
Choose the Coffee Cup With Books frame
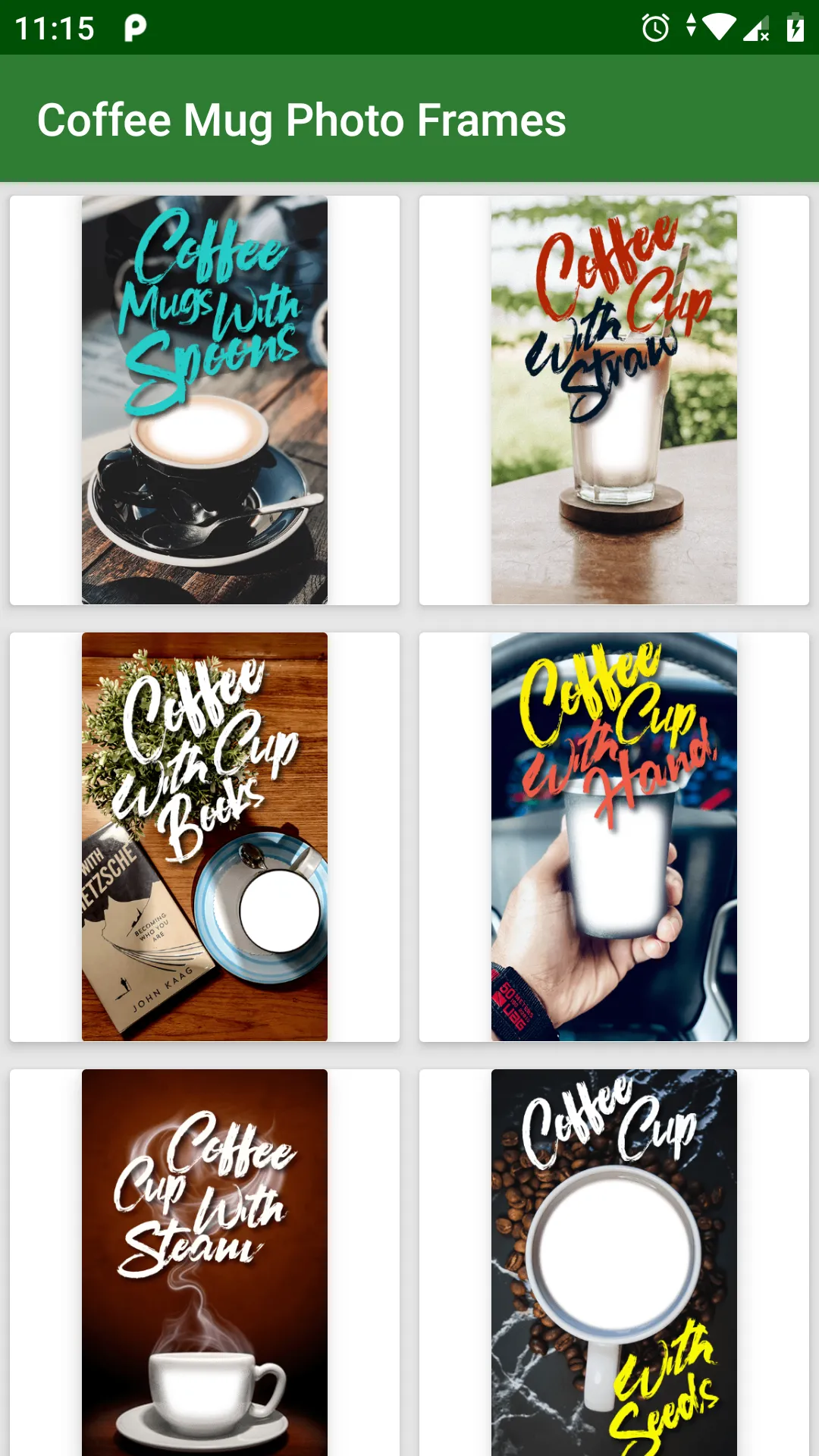pyautogui.click(x=205, y=837)
